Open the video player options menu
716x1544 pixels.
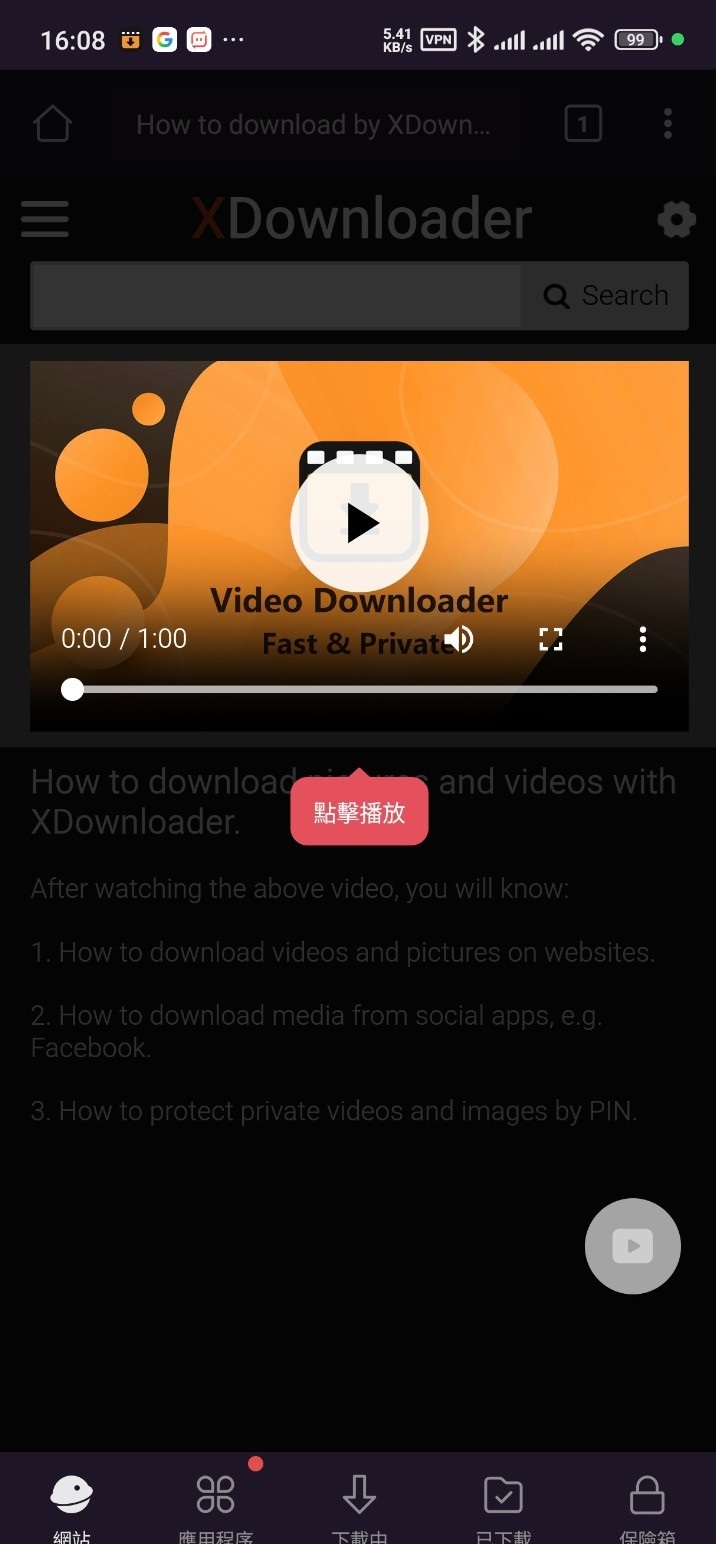642,639
